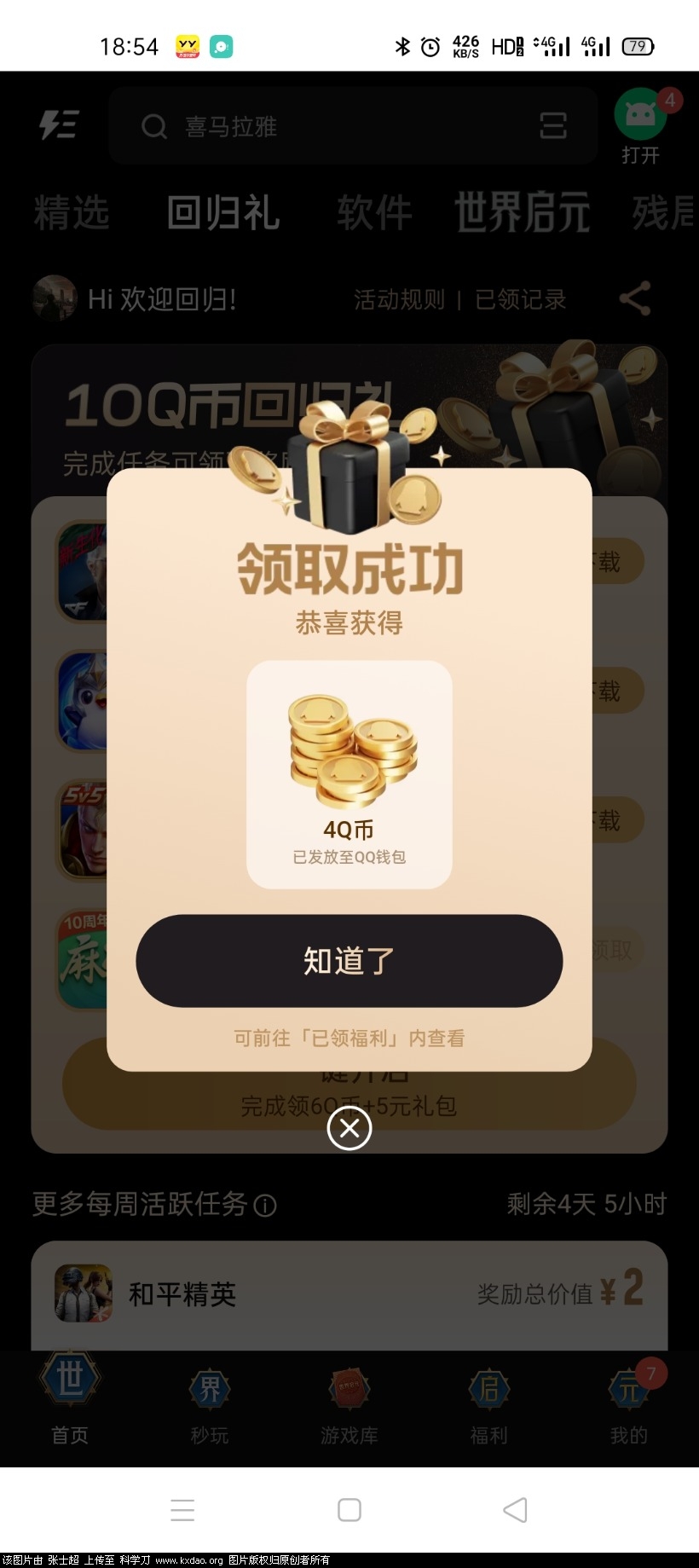The height and width of the screenshot is (1568, 699).
Task: Close the reward dialog with X
Action: 349,1128
